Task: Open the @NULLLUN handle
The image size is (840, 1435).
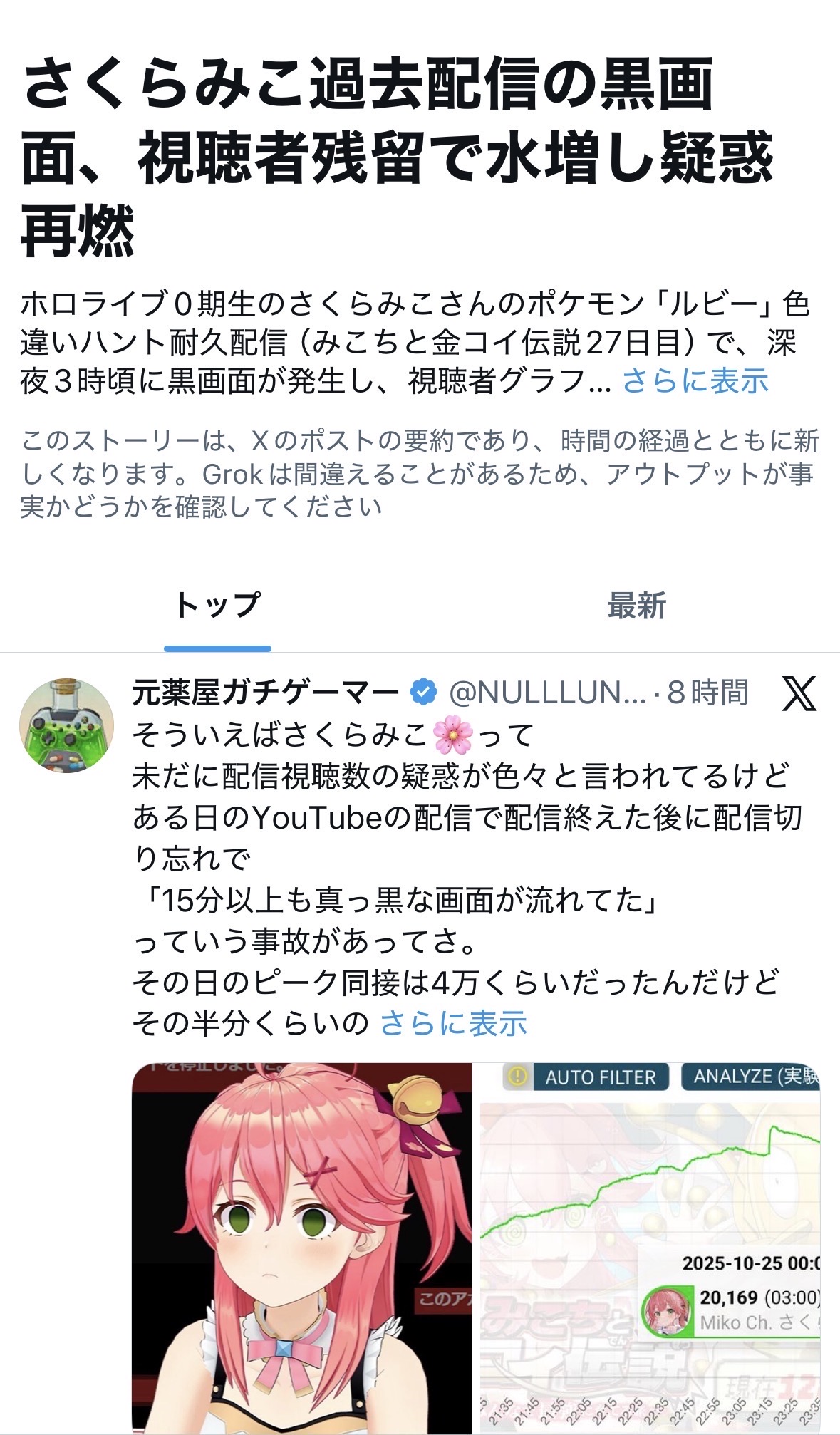Action: pos(547,693)
